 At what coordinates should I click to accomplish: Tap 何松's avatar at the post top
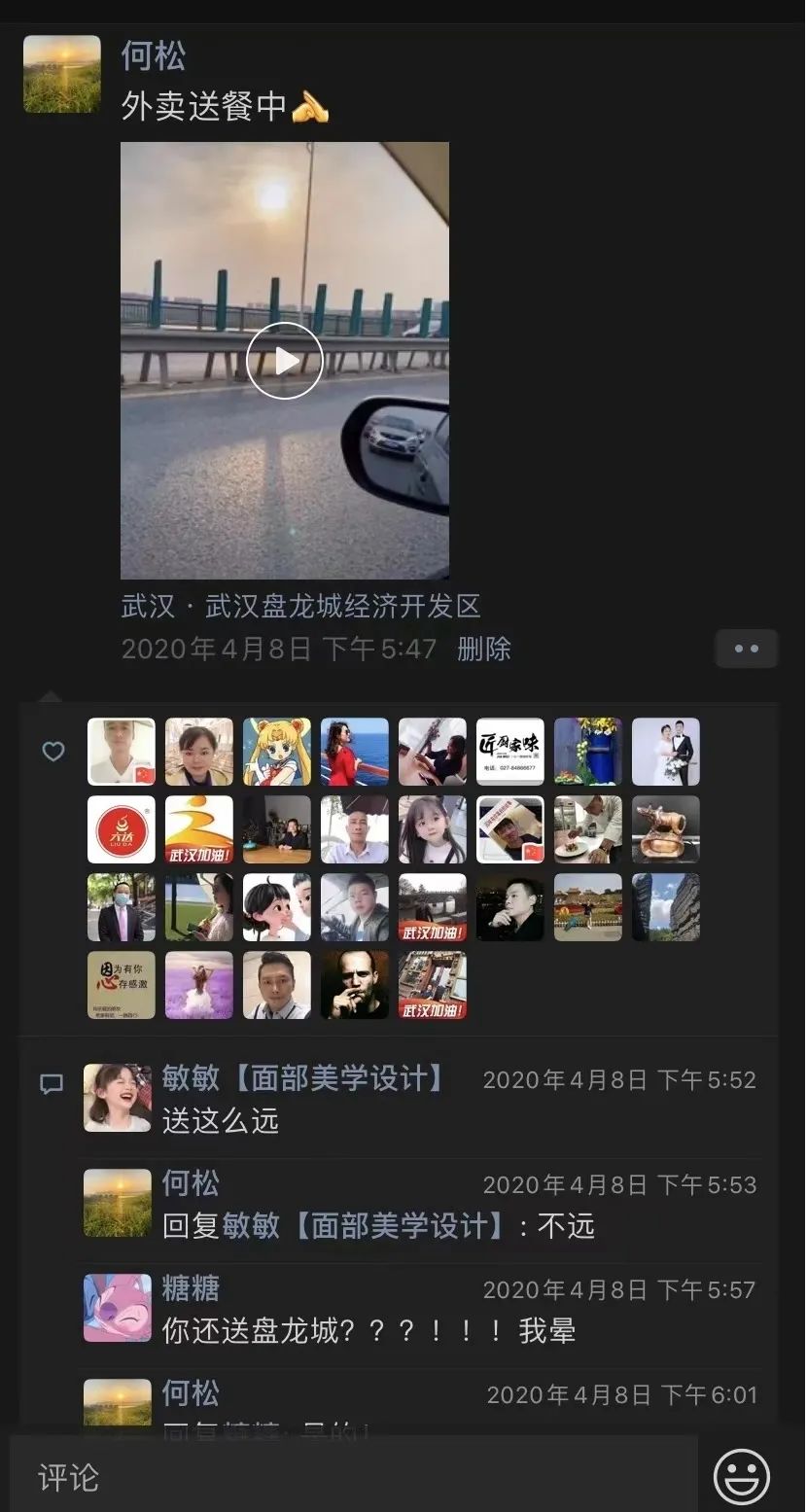pyautogui.click(x=62, y=74)
